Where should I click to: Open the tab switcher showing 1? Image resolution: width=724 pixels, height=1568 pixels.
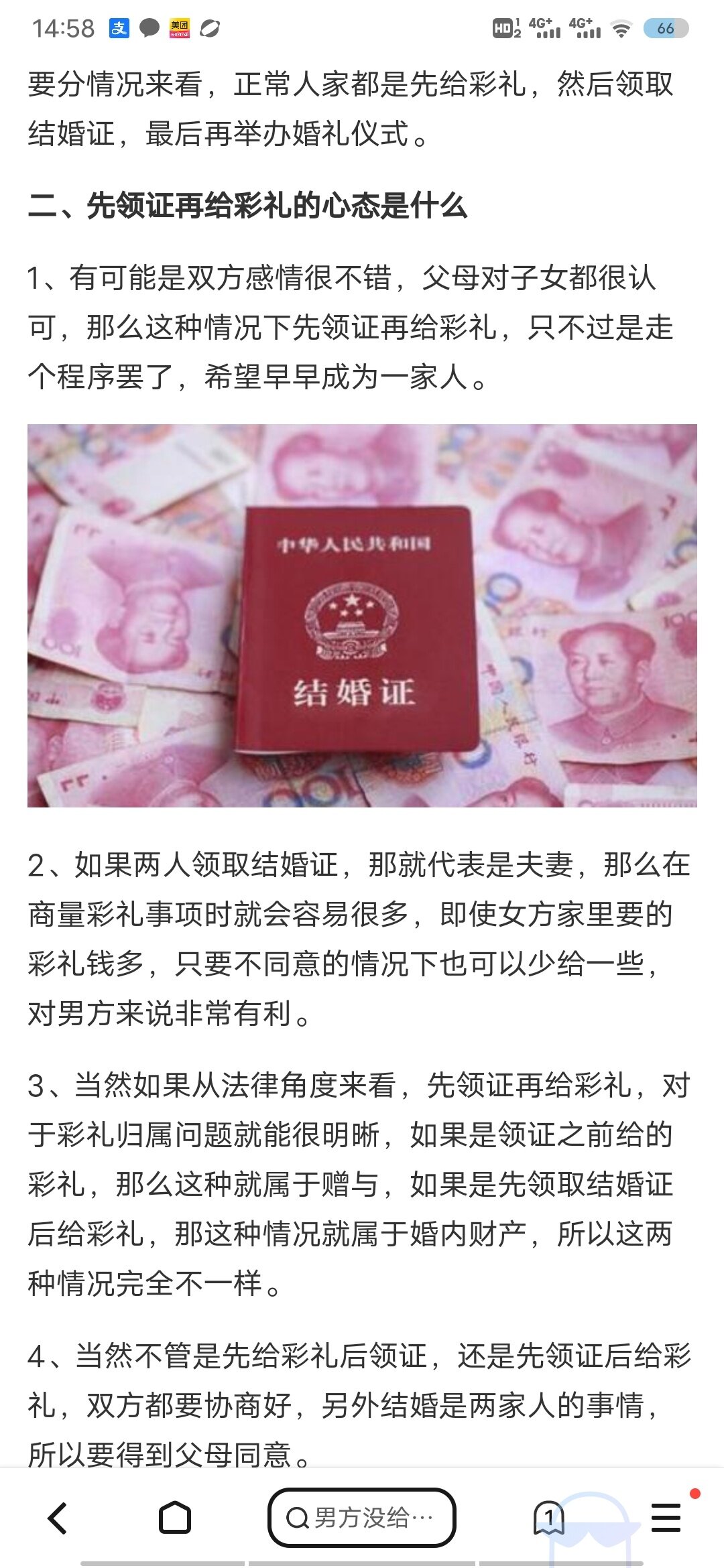point(549,1518)
